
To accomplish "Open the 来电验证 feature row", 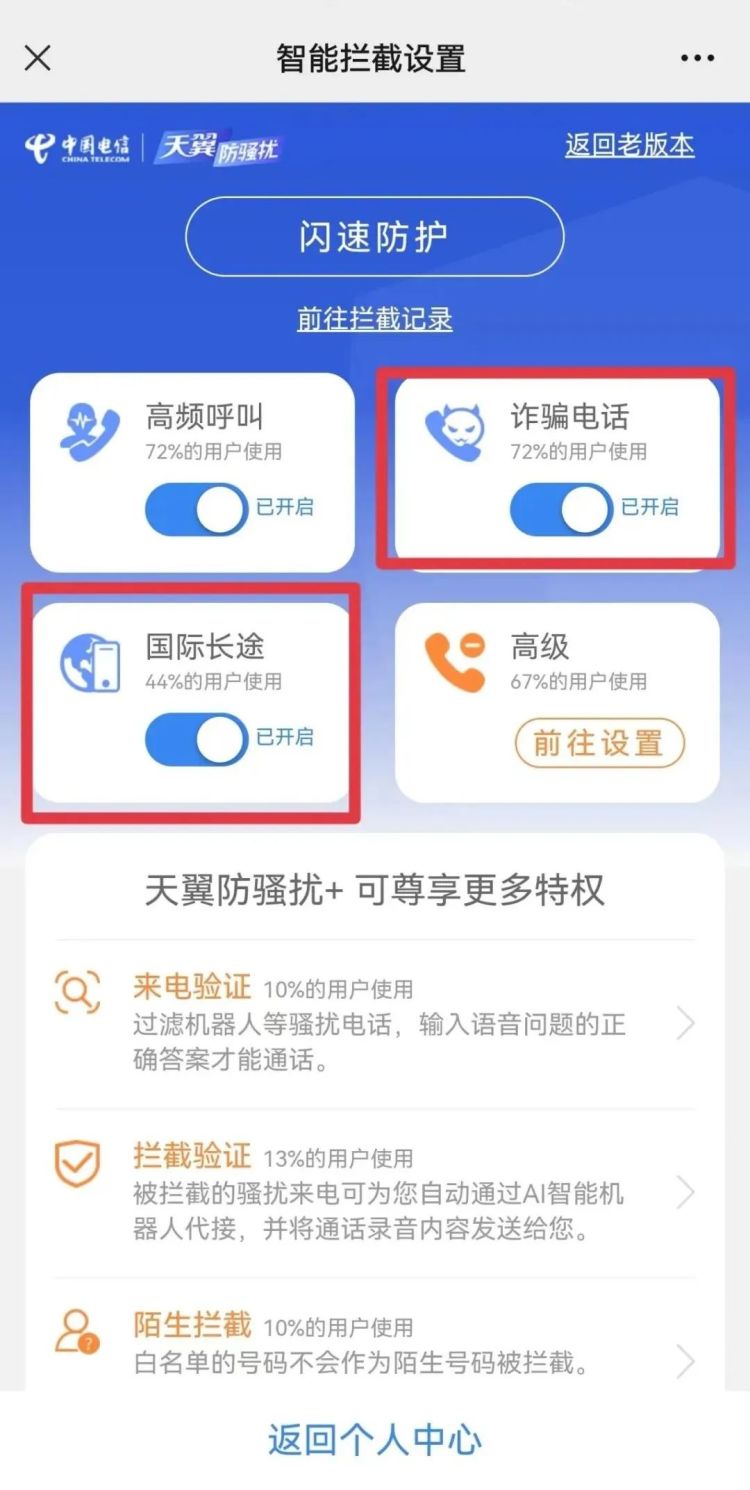I will (374, 1024).
